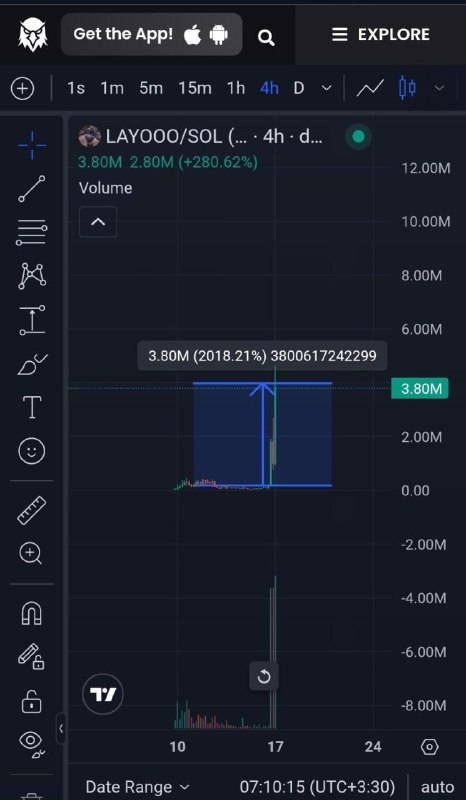
Task: Tap the Get the App button
Action: [x=151, y=34]
